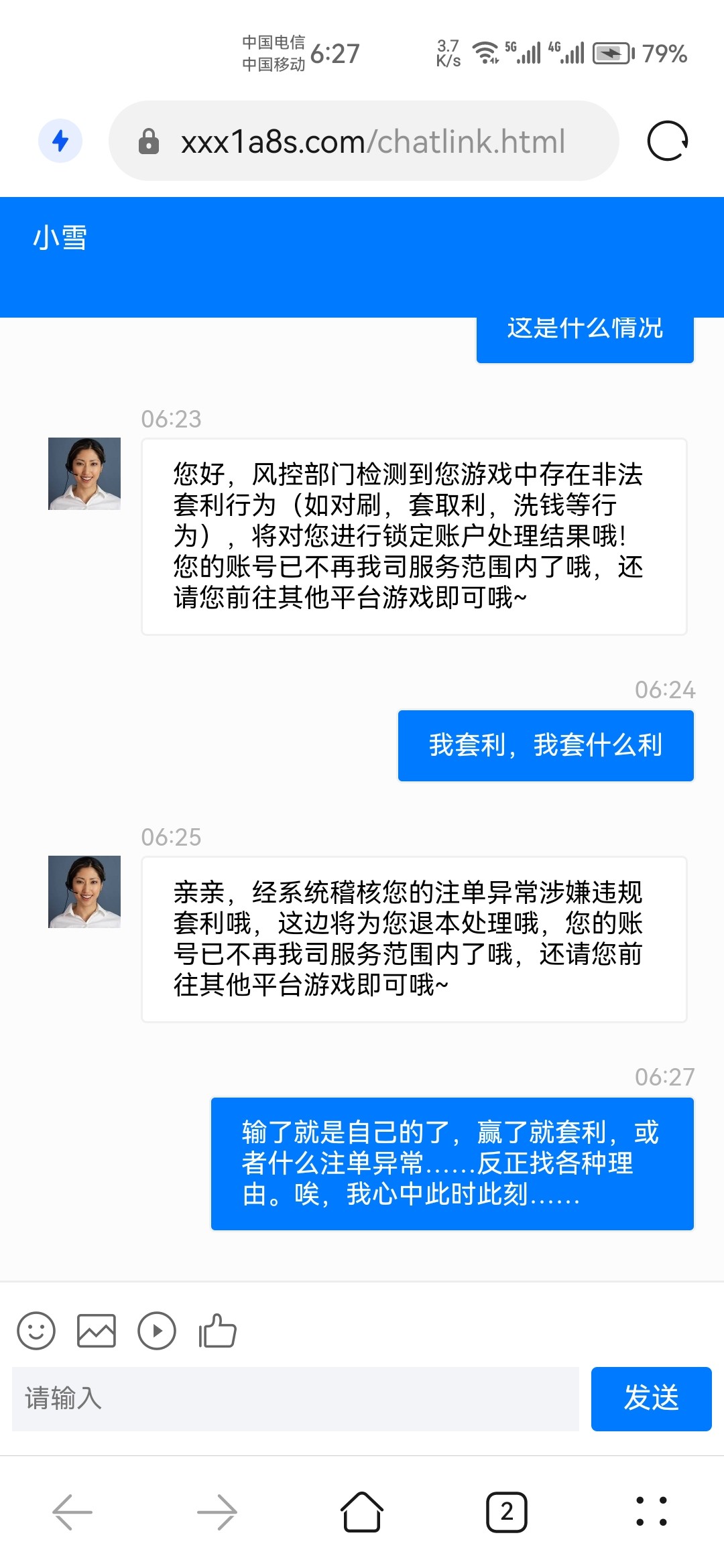Attach a video to the chat
Viewport: 724px width, 1568px height.
157,1330
